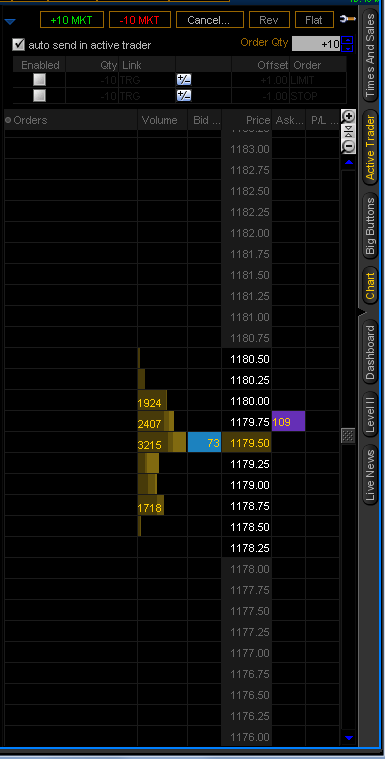Open the Cancel... orders button
Screen dimensions: 385x759
(x=210, y=20)
